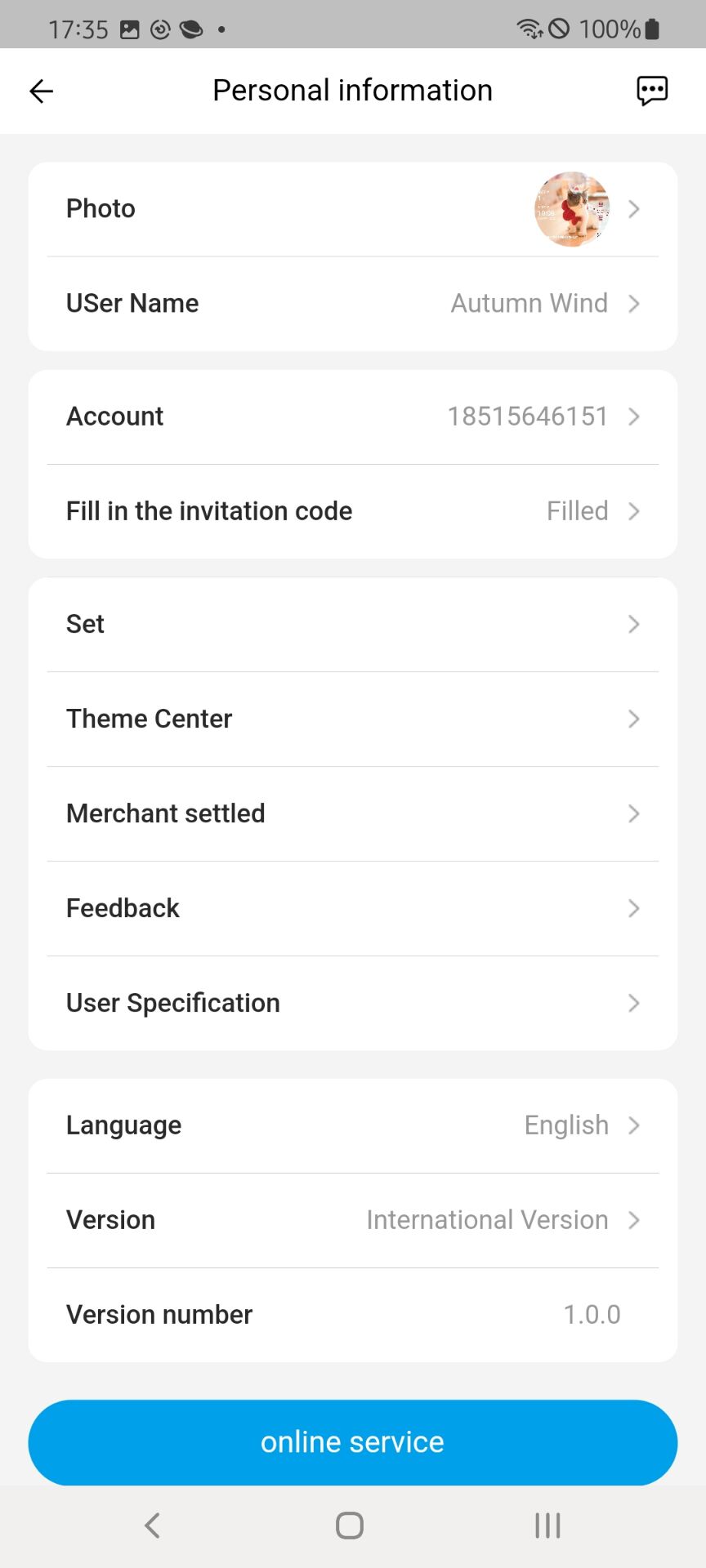Open the system recent apps

(547, 1525)
